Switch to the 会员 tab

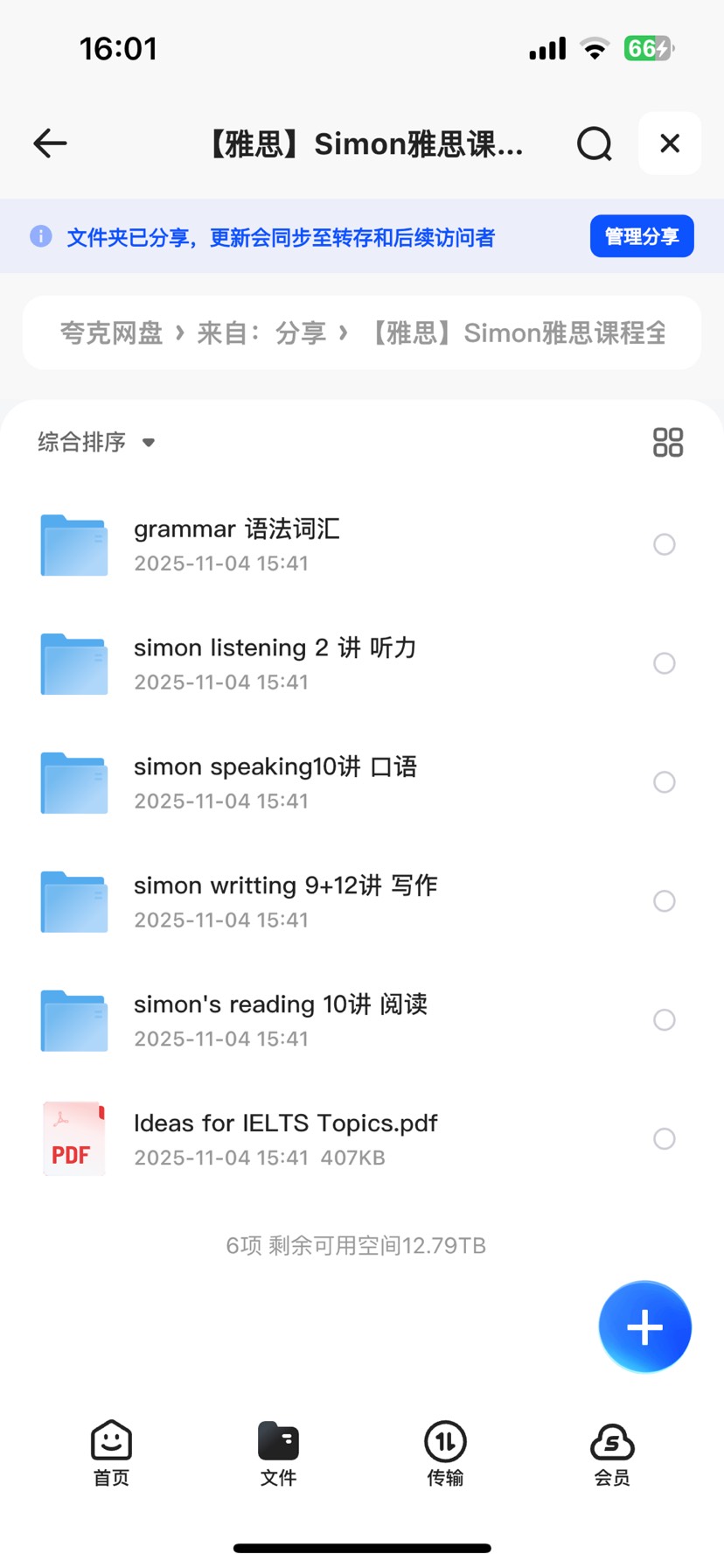point(612,1452)
